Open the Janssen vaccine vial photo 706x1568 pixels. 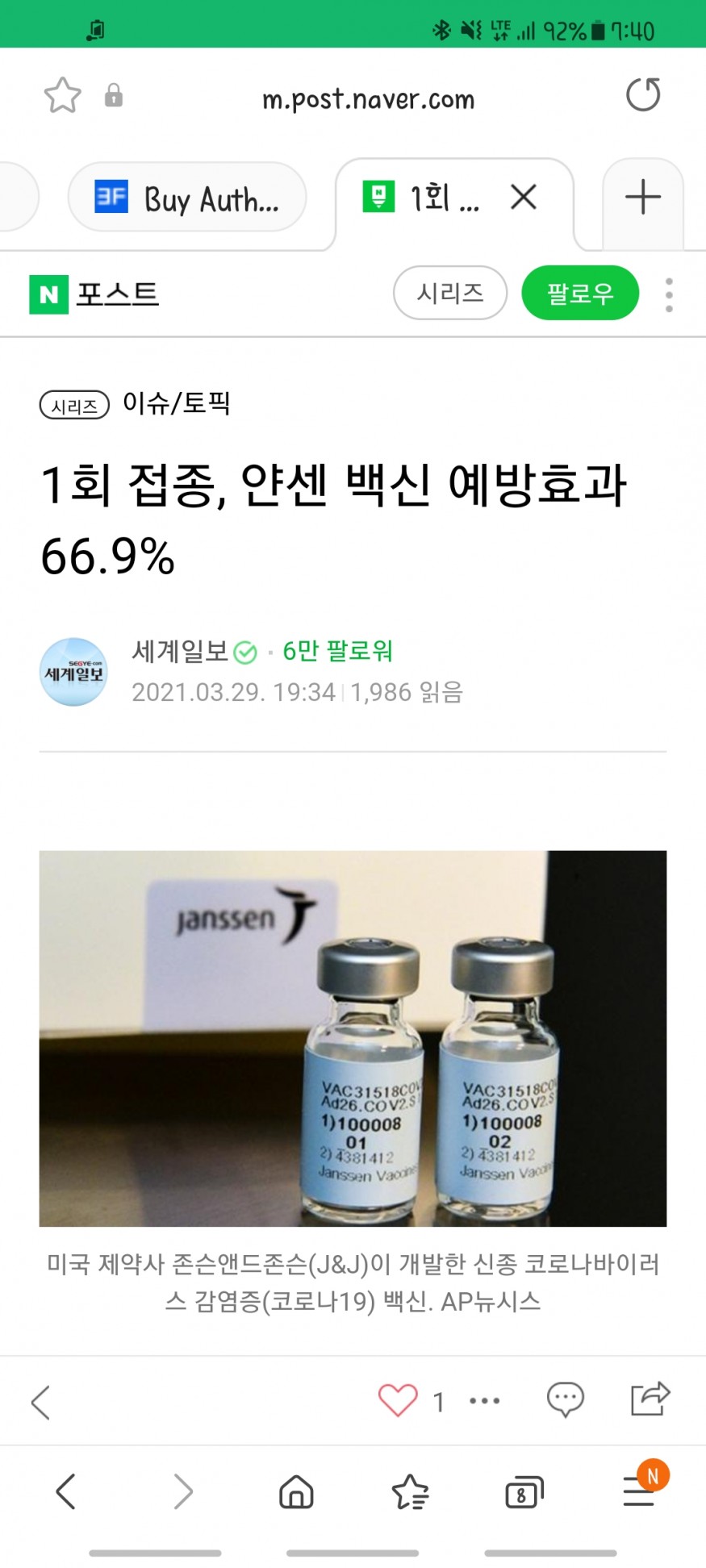pos(353,1038)
